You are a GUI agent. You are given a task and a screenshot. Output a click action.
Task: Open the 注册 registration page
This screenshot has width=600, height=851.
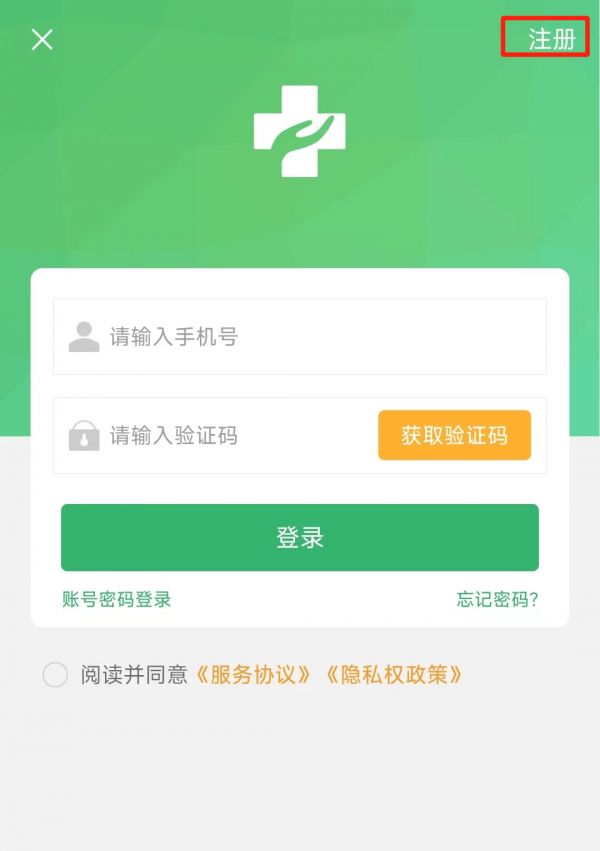point(551,39)
